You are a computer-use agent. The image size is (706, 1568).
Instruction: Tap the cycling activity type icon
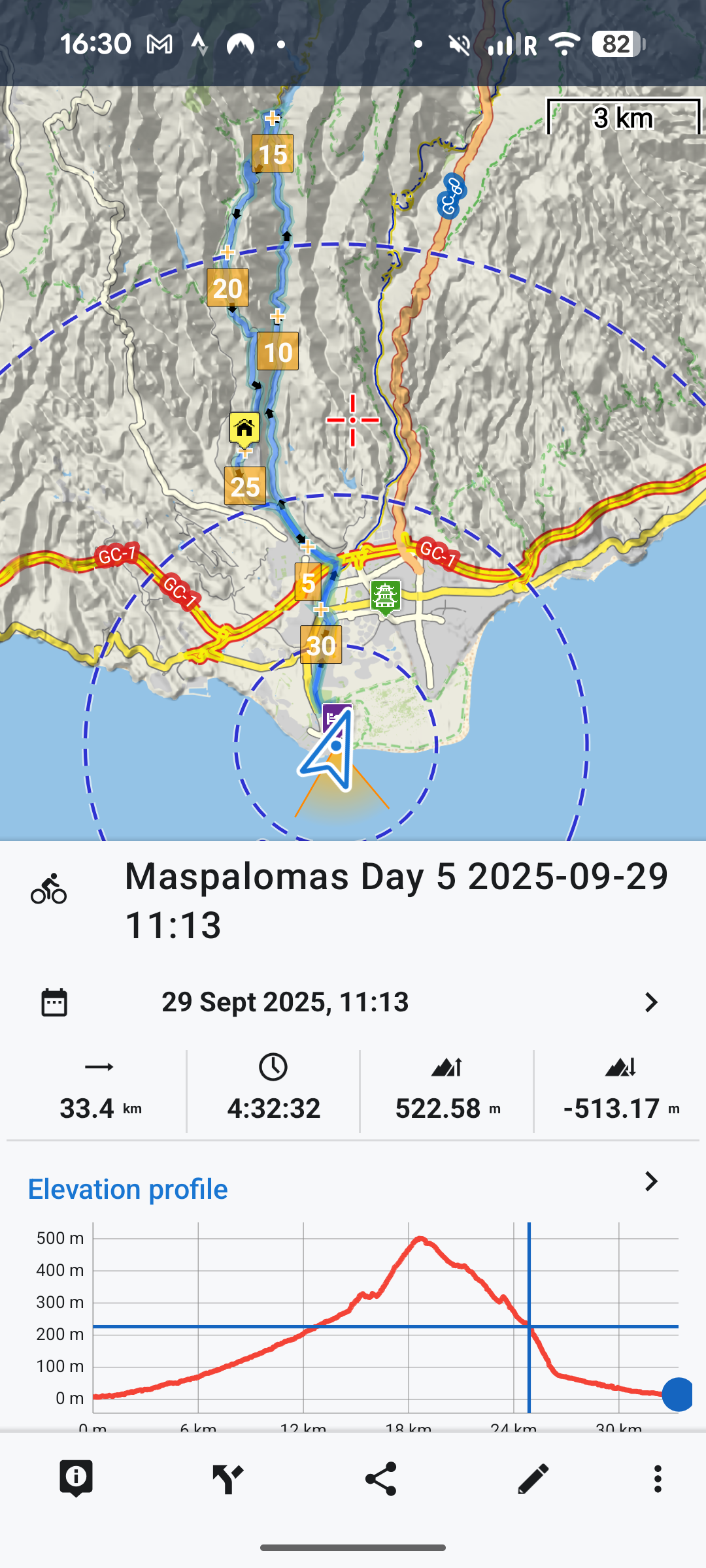(x=49, y=889)
